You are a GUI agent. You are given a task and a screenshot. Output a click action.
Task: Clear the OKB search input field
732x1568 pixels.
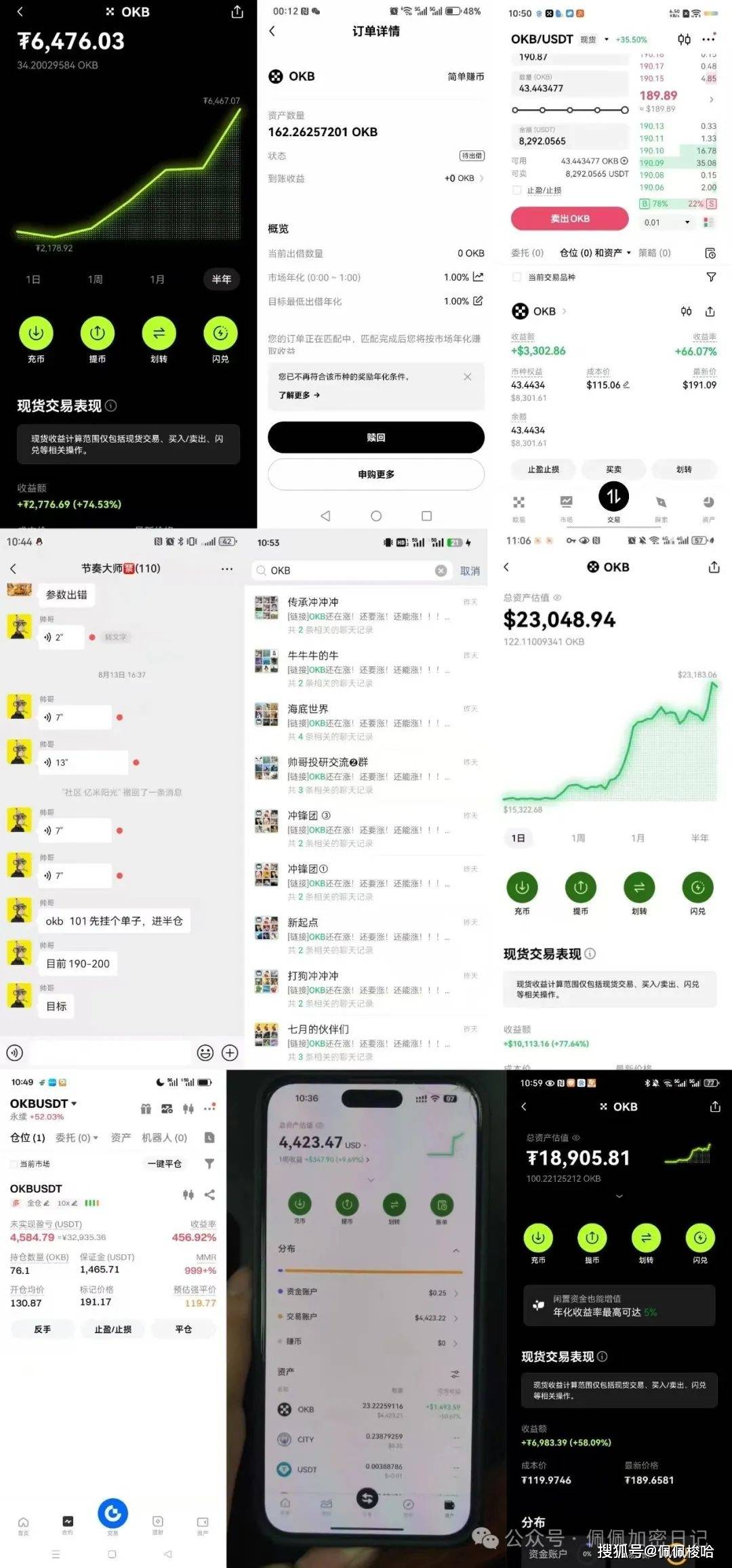coord(441,571)
